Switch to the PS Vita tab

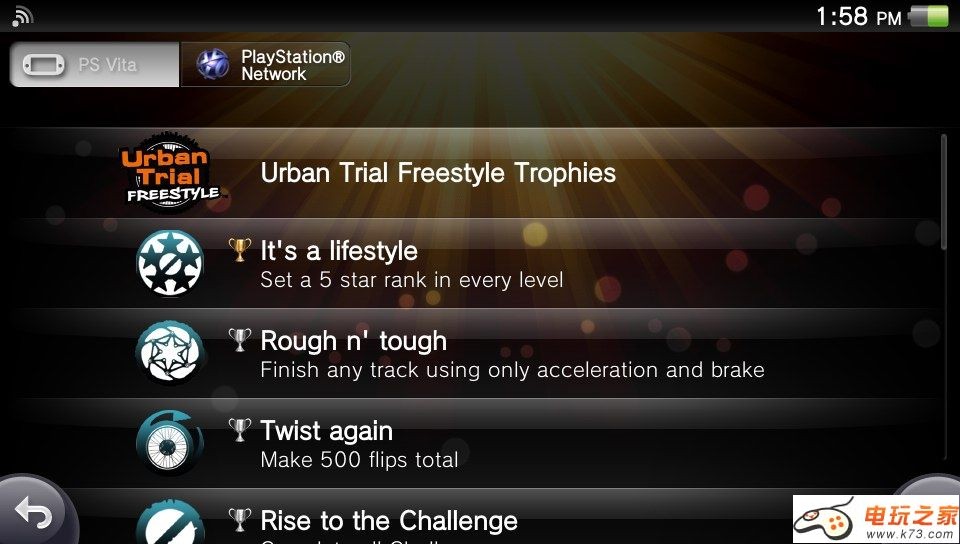click(95, 65)
